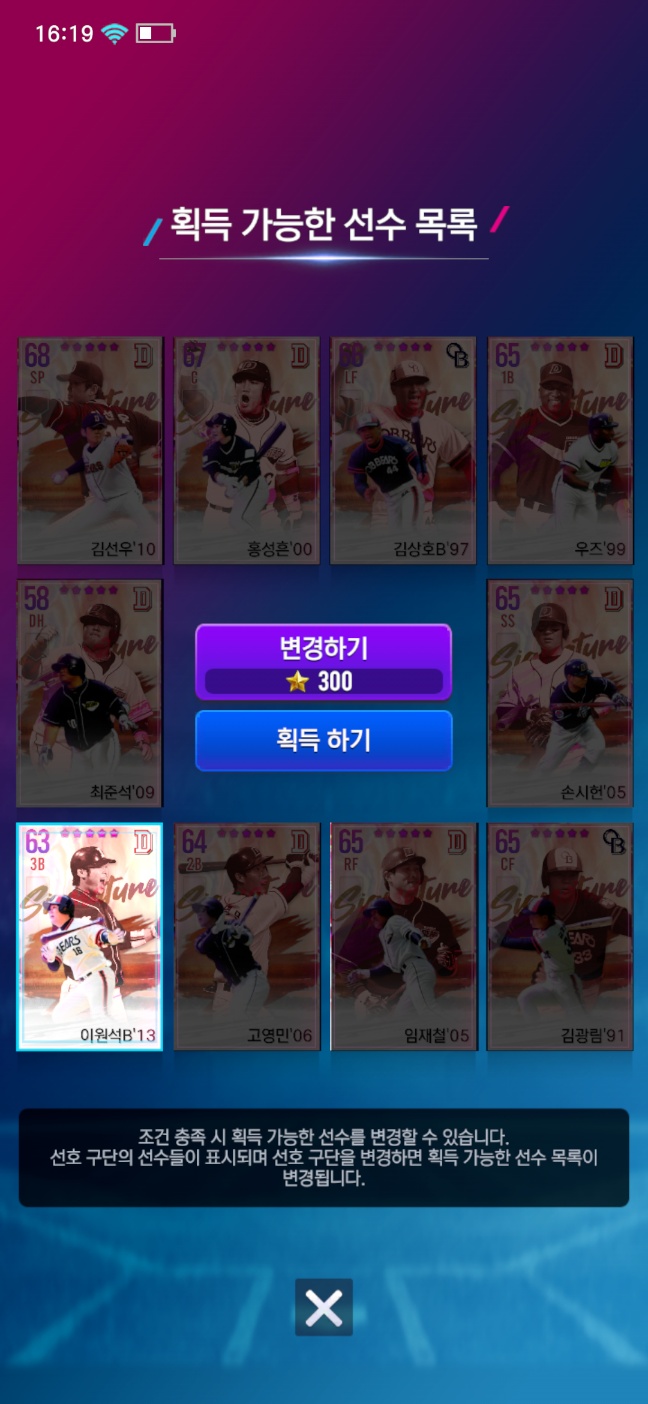The image size is (648, 1404).
Task: Choose the 우즈'99 player card
Action: 560,450
